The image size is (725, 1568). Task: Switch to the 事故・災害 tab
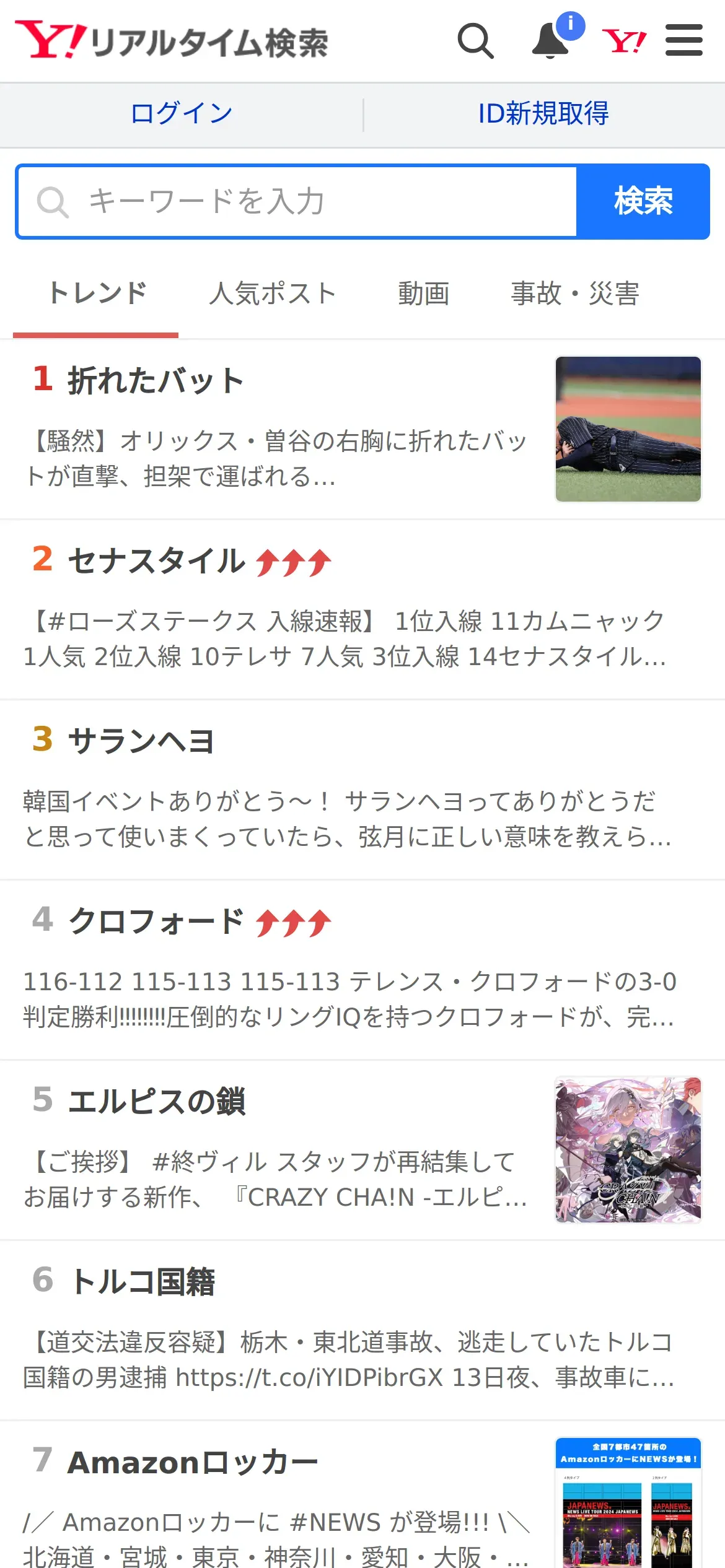coord(574,294)
